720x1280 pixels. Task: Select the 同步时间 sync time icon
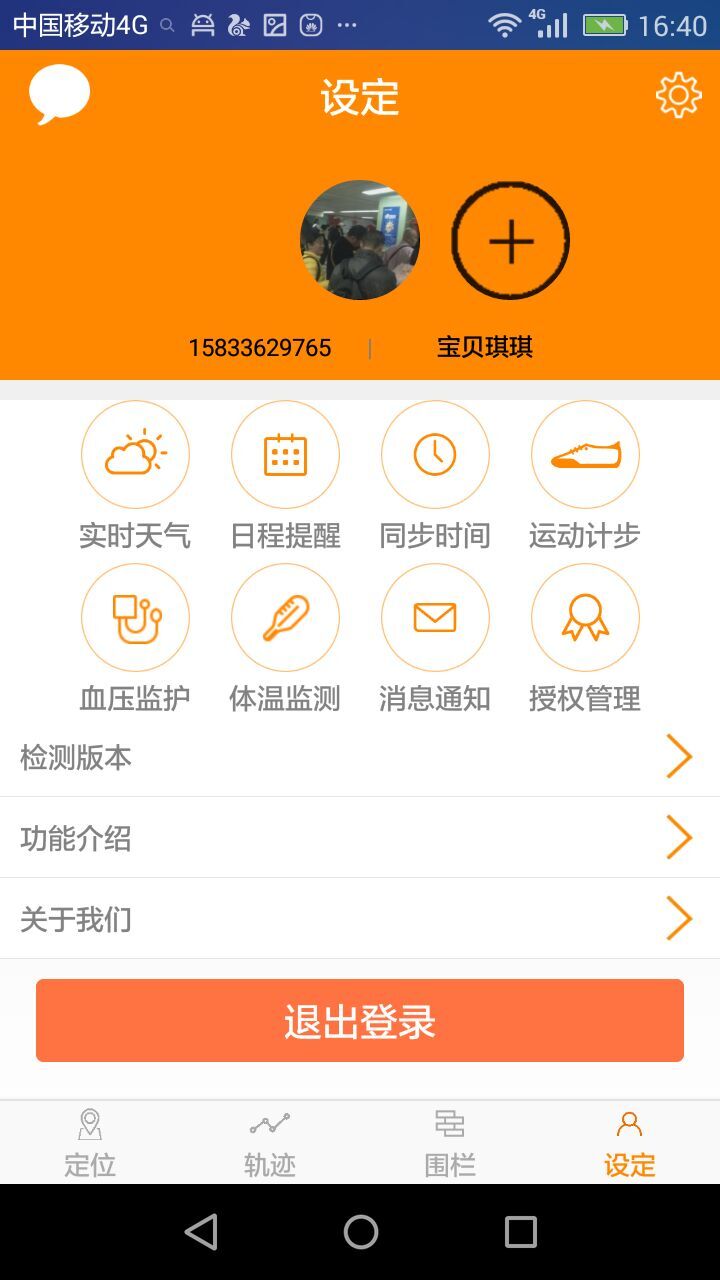point(435,454)
